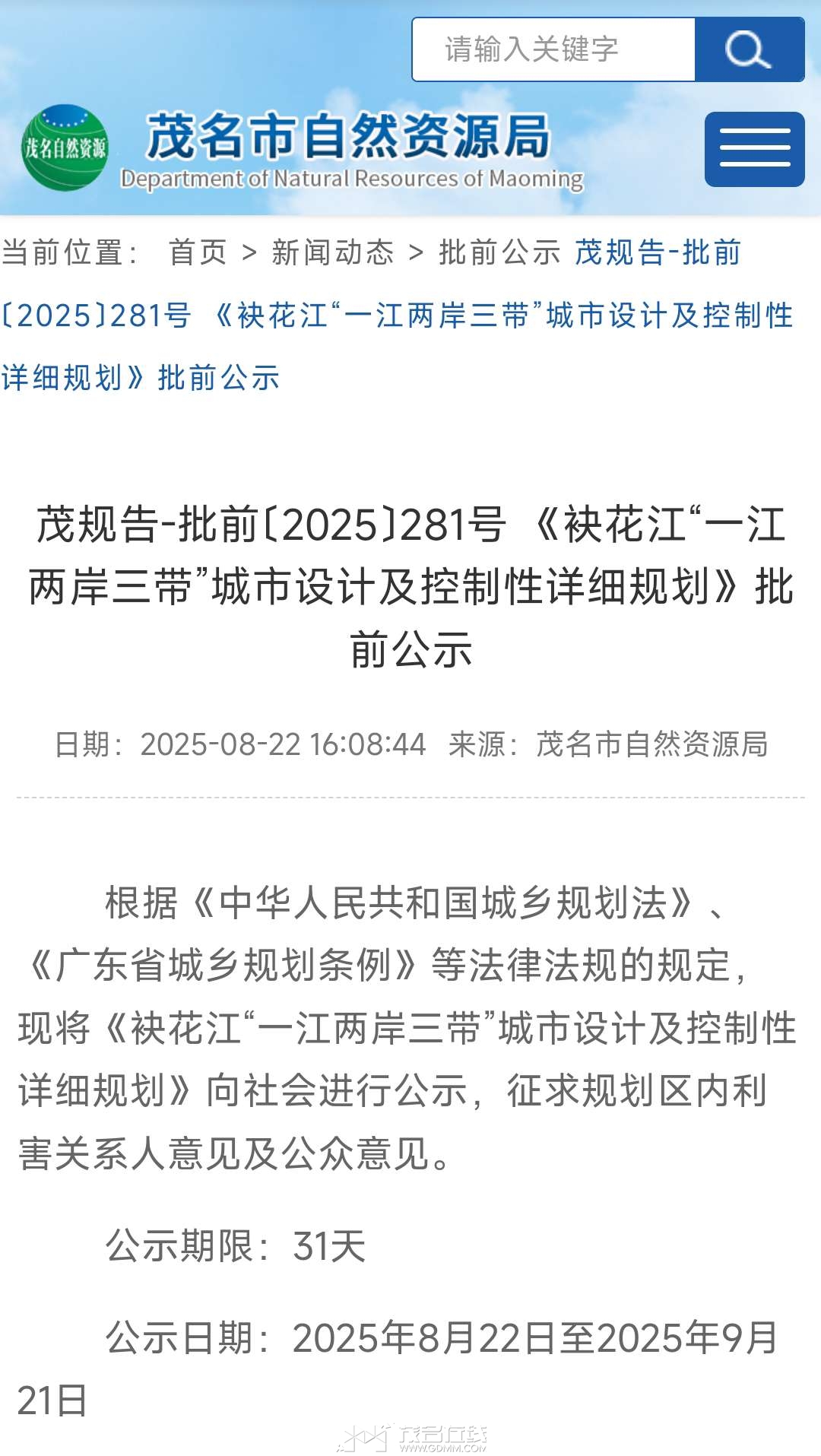Open 新闻动态 breadcrumb link

(x=333, y=252)
